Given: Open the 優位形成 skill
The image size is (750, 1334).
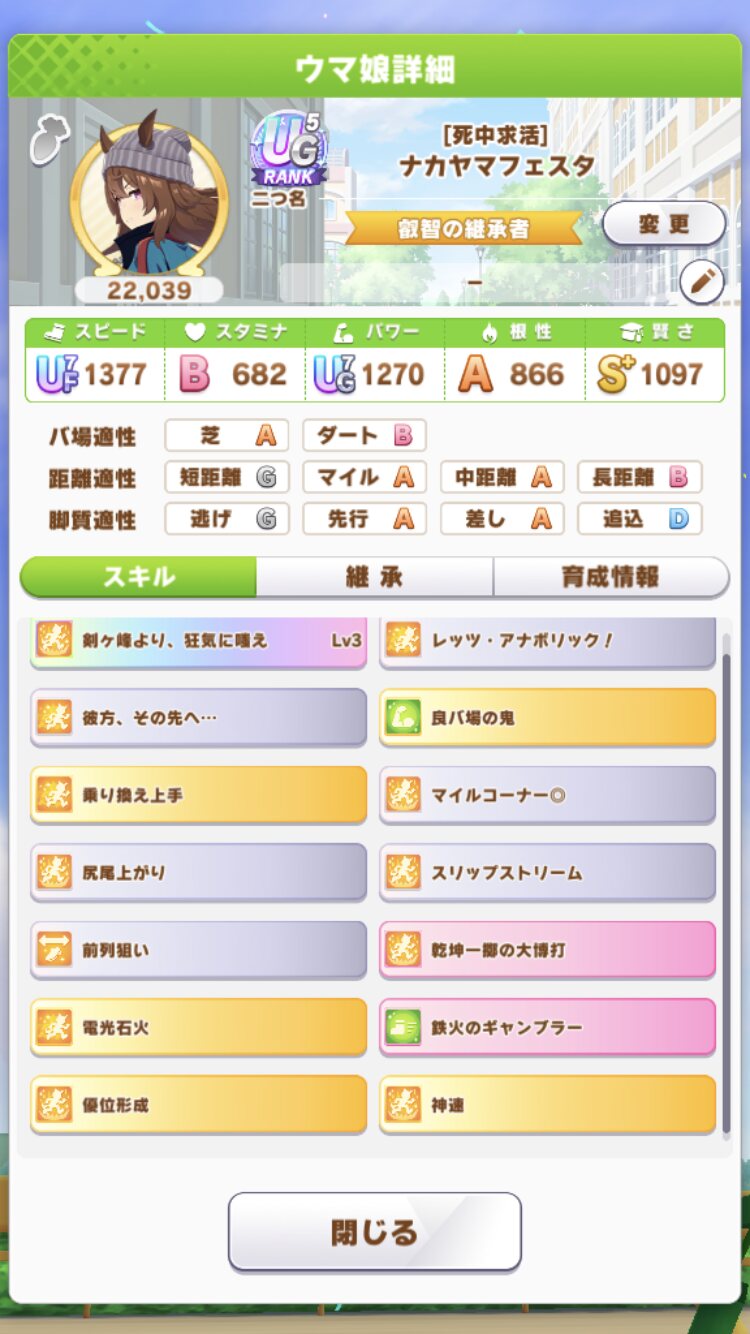Looking at the screenshot, I should coord(198,1105).
